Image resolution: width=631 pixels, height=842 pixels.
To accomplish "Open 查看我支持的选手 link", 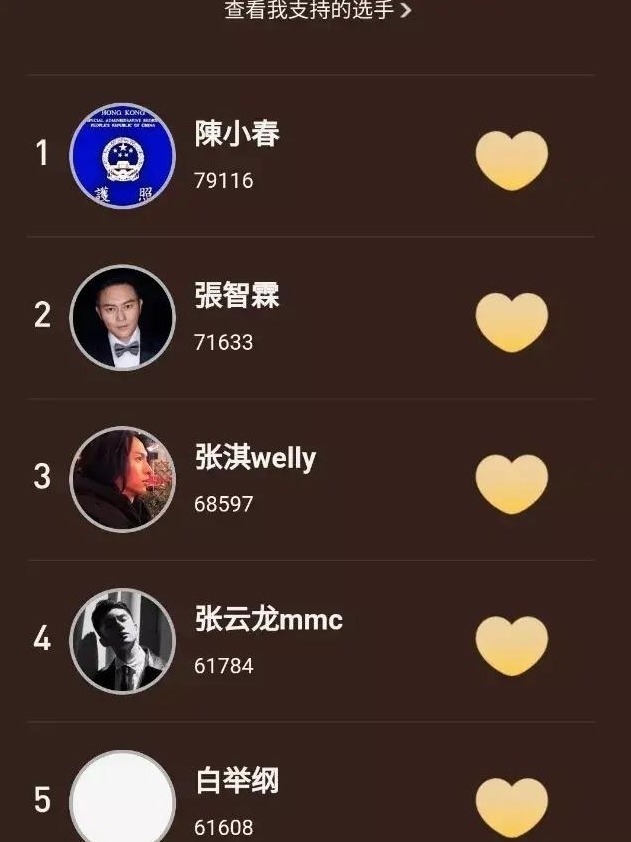I will pyautogui.click(x=317, y=11).
